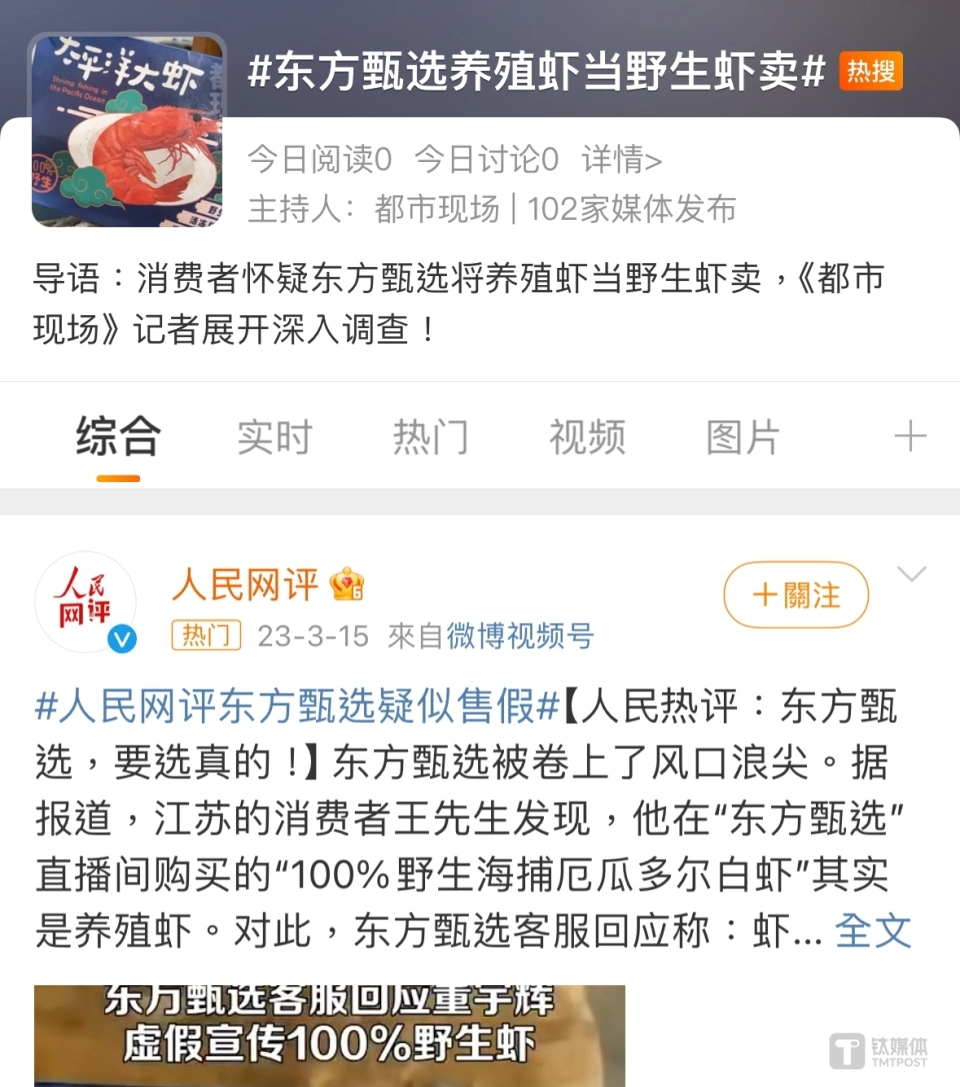Viewport: 960px width, 1087px height.
Task: Open the 综合 tab
Action: coord(118,438)
